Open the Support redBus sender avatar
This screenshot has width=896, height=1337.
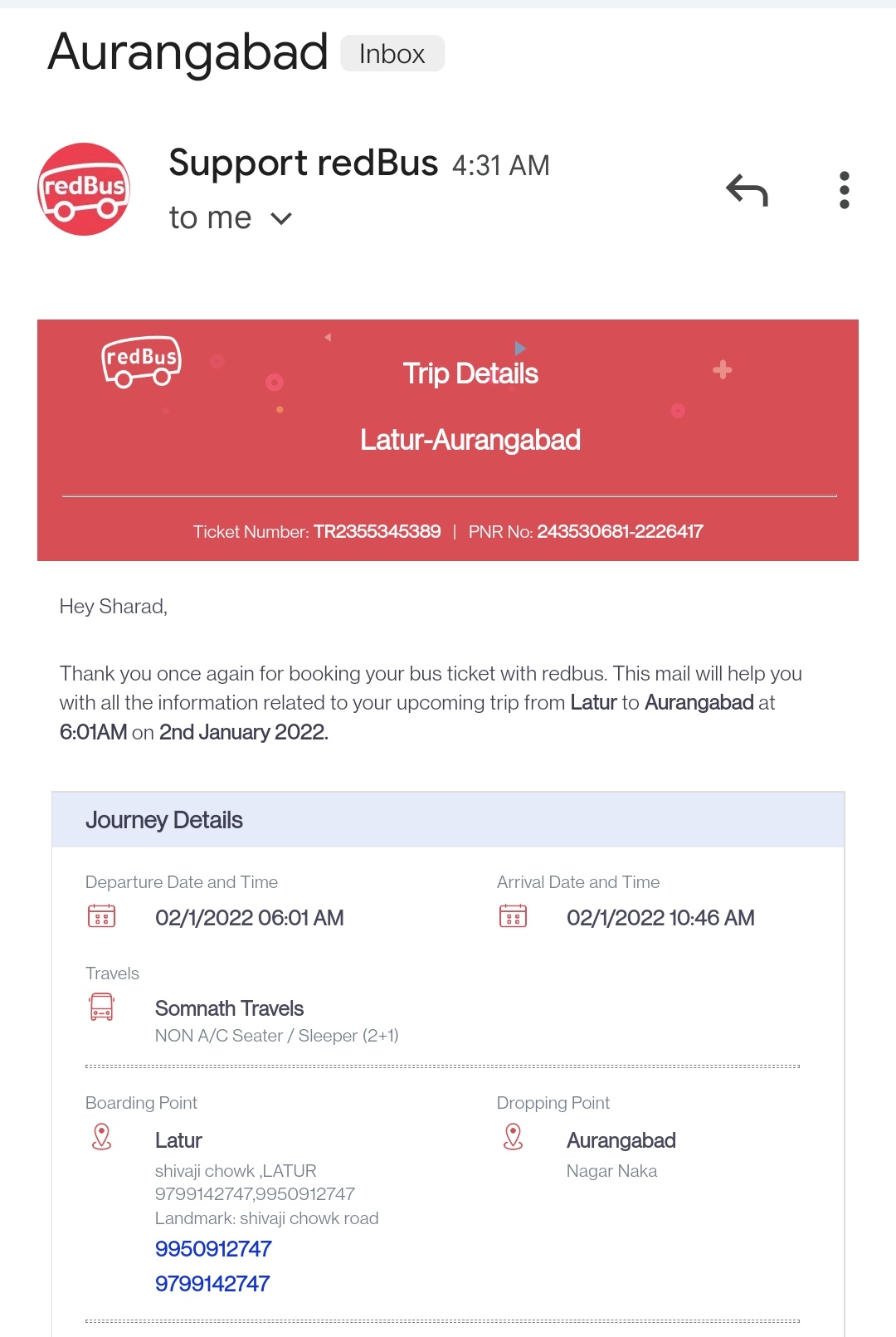pos(84,189)
